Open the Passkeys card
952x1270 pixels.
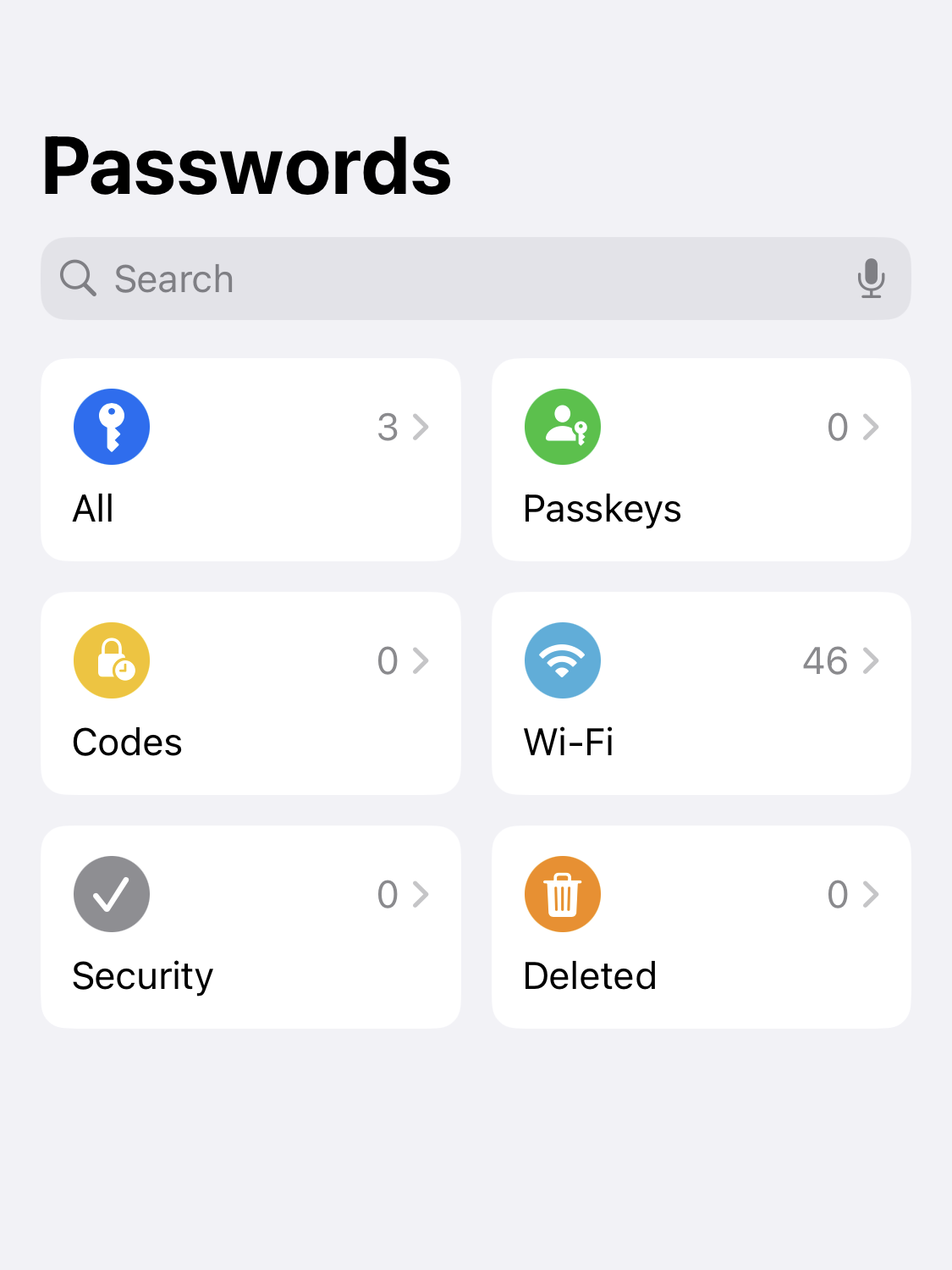(x=701, y=460)
